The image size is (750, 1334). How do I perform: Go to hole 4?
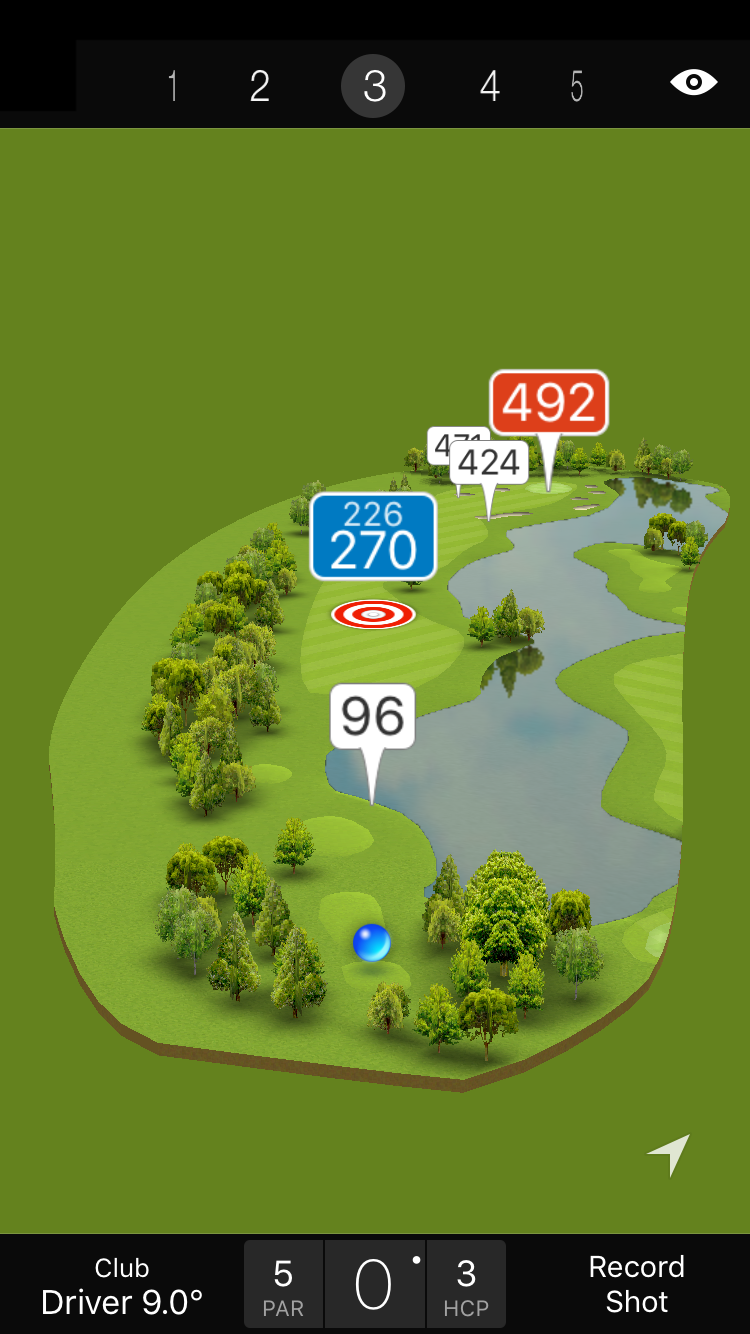pyautogui.click(x=489, y=87)
